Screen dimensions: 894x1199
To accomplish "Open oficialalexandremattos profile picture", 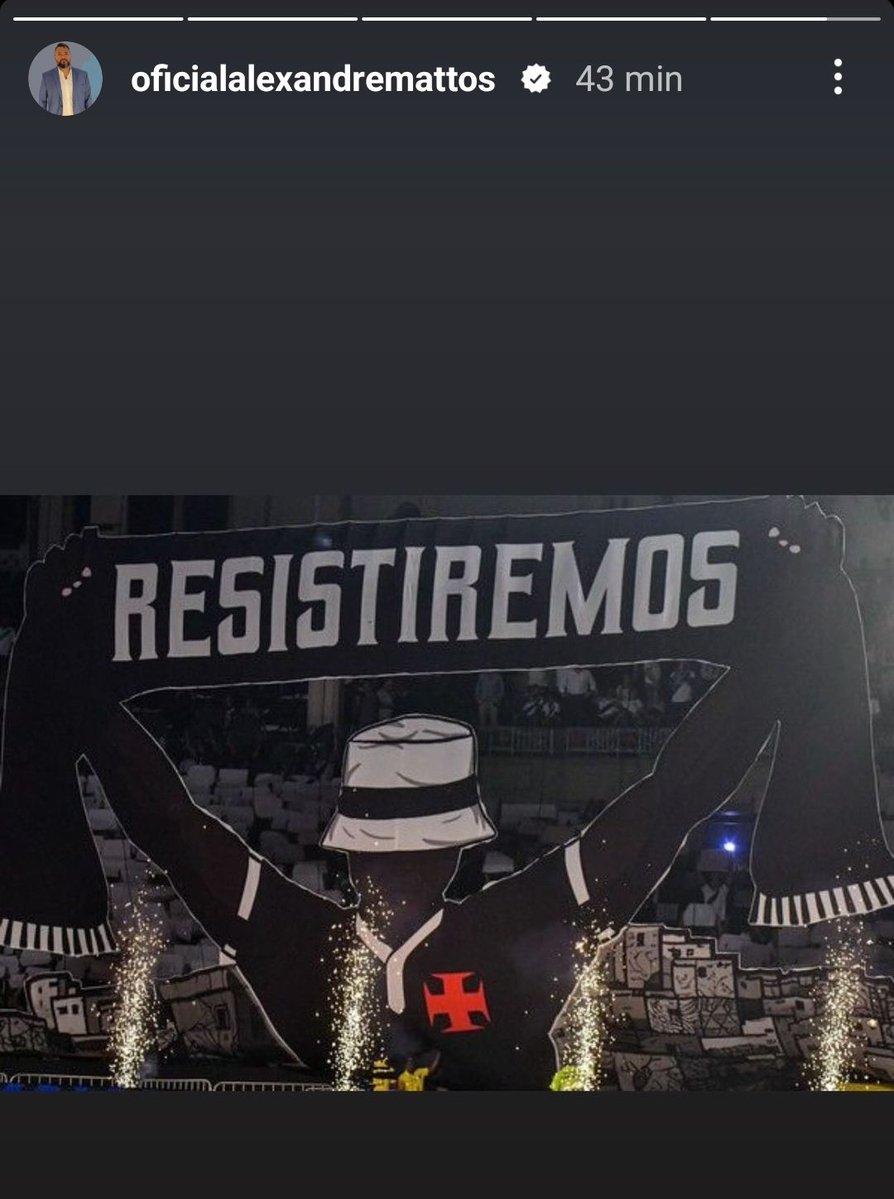I will 65,79.
